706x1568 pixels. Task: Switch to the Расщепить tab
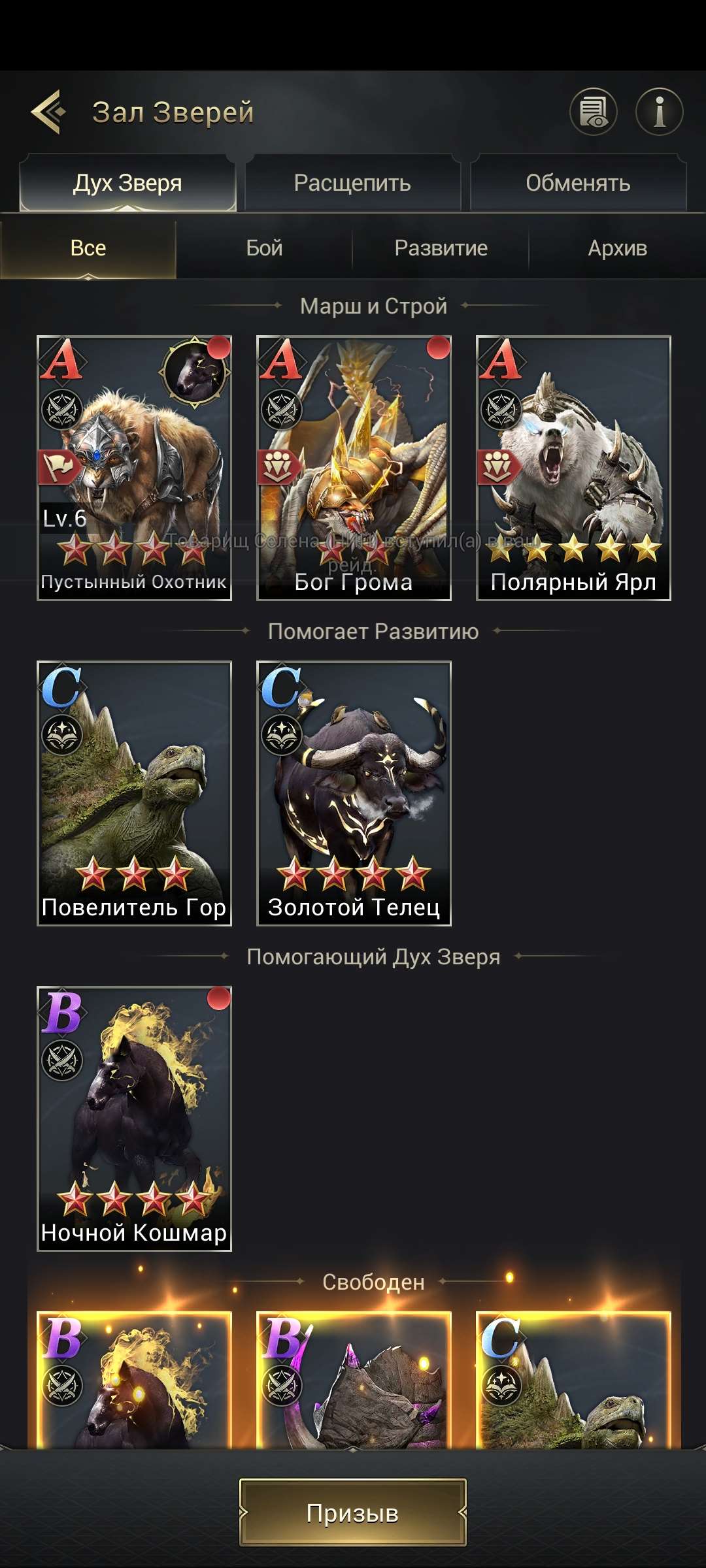pos(352,183)
